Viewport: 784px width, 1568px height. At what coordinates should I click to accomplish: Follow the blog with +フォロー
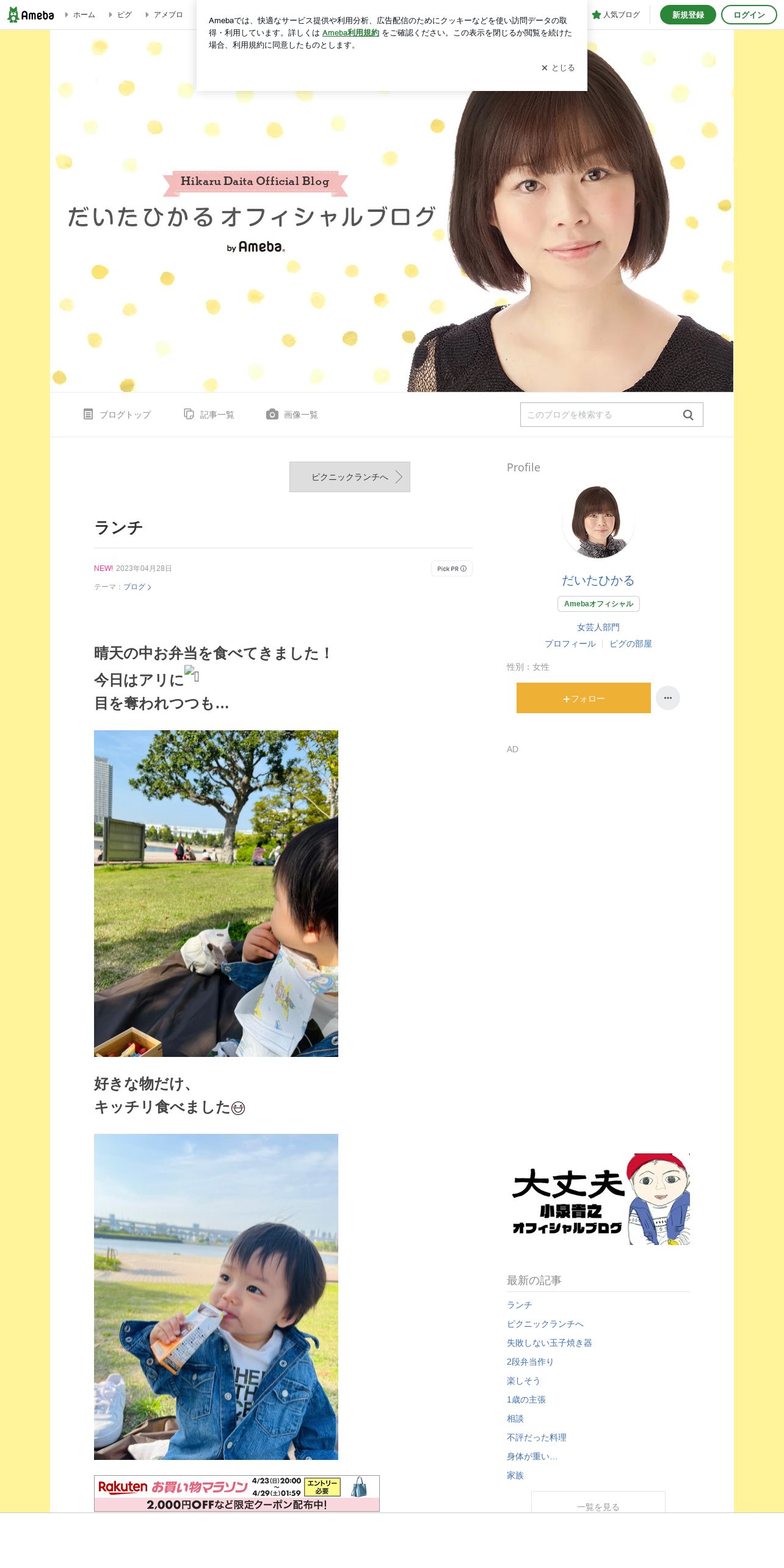click(584, 698)
